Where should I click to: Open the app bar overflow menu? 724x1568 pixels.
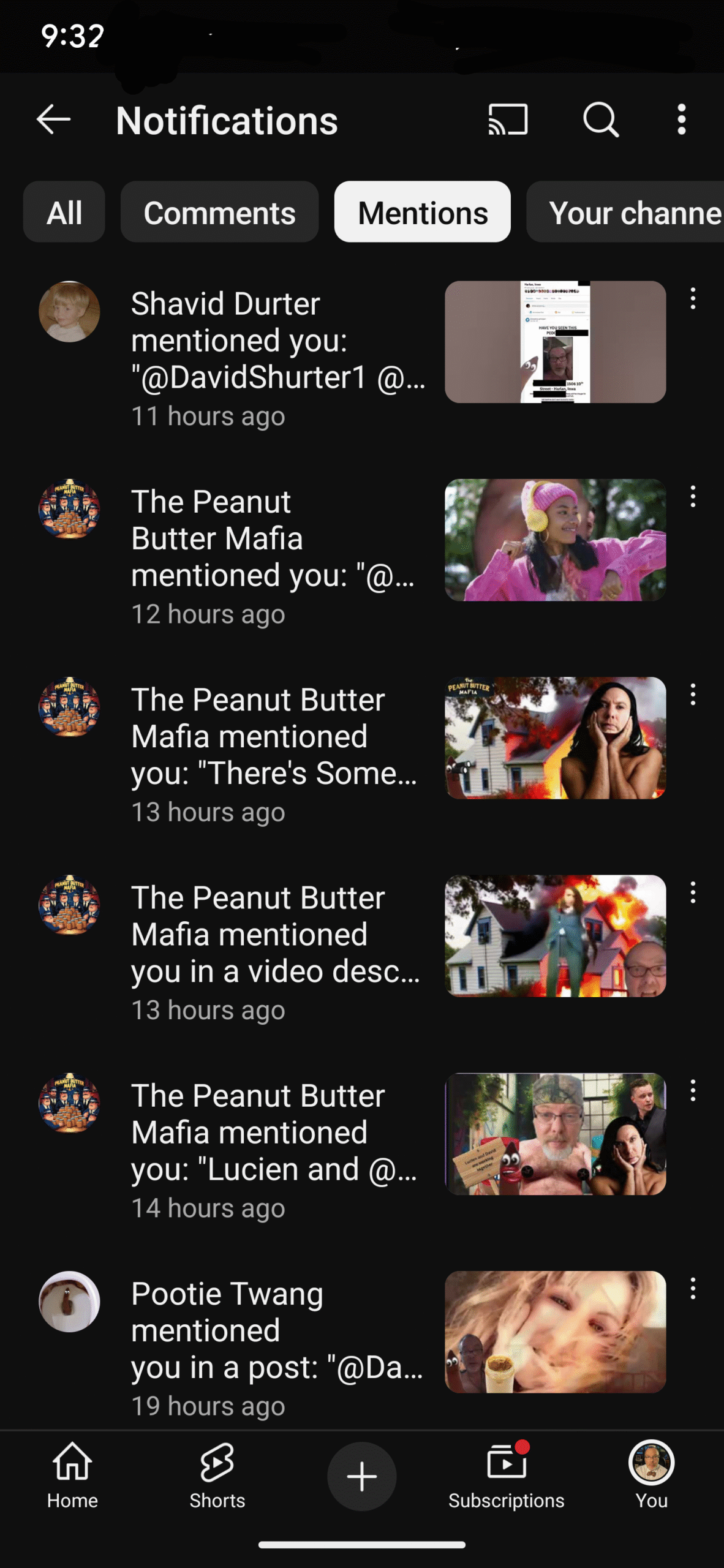click(681, 119)
